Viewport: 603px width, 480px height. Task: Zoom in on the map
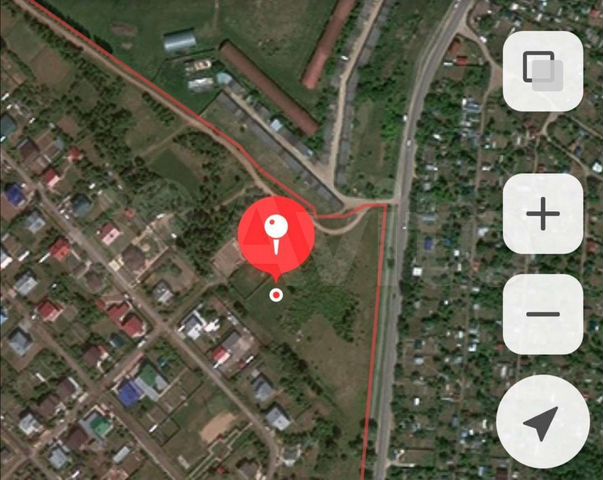point(543,214)
